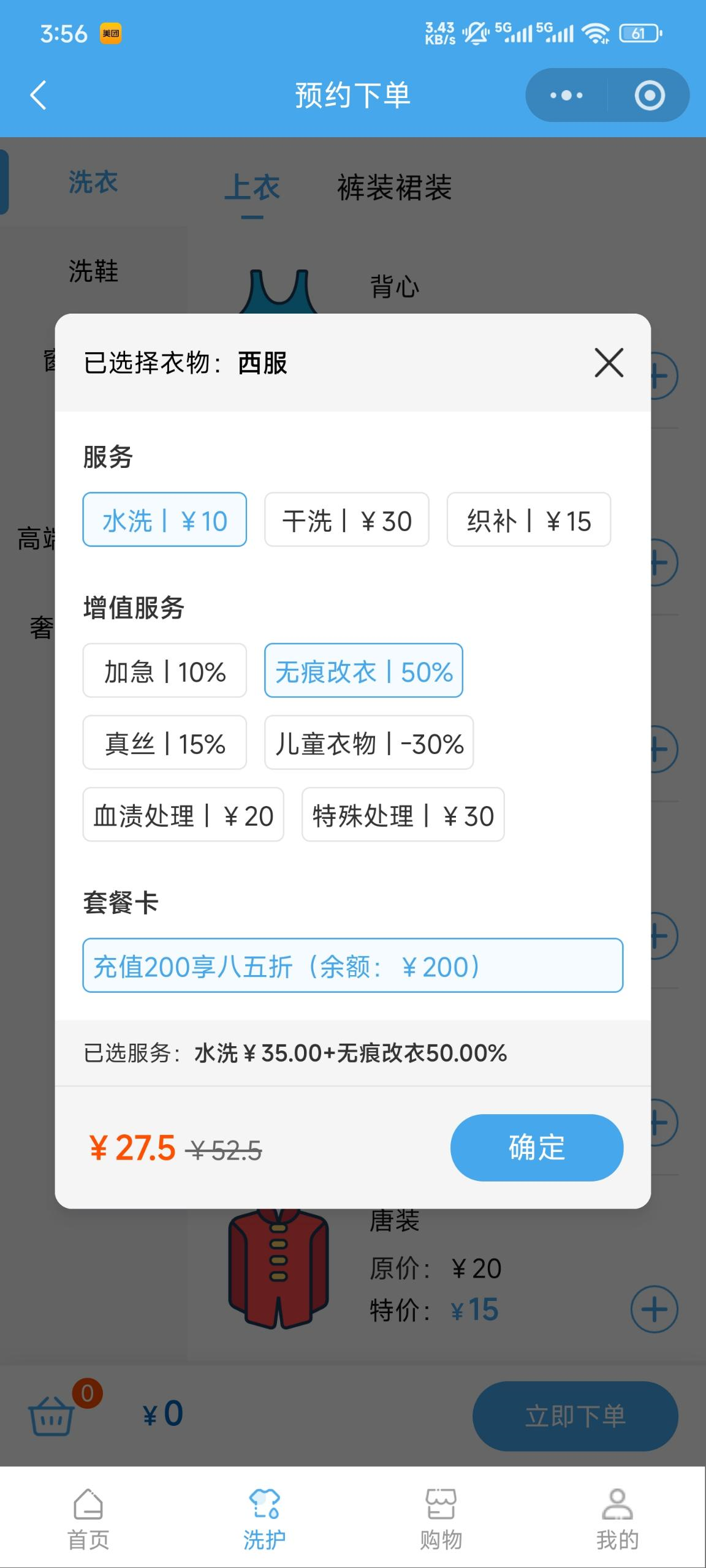Select the 干洗 ¥30 service option
Screen dimensions: 706x1568
click(346, 519)
